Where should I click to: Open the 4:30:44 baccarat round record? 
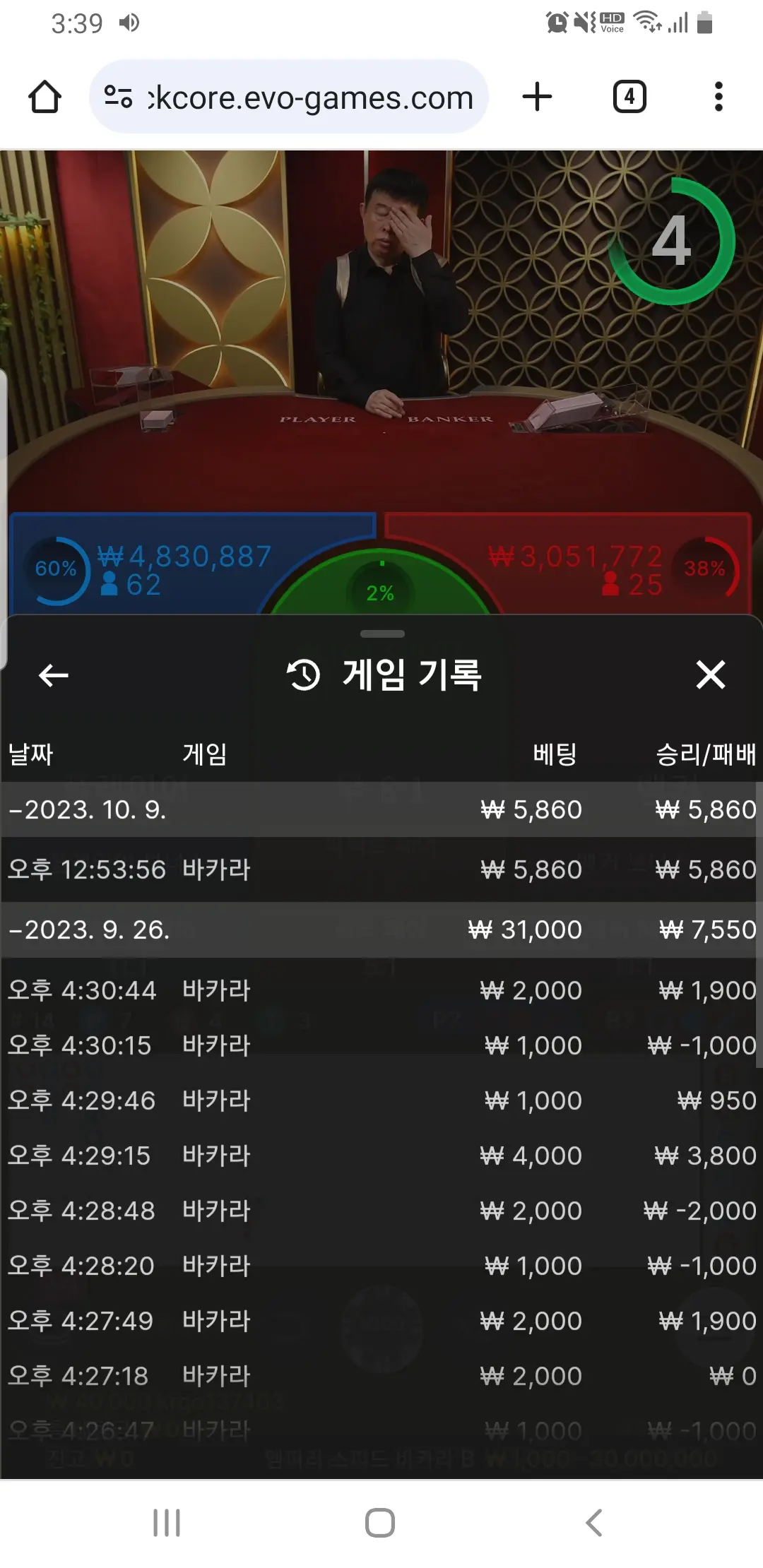(x=381, y=990)
